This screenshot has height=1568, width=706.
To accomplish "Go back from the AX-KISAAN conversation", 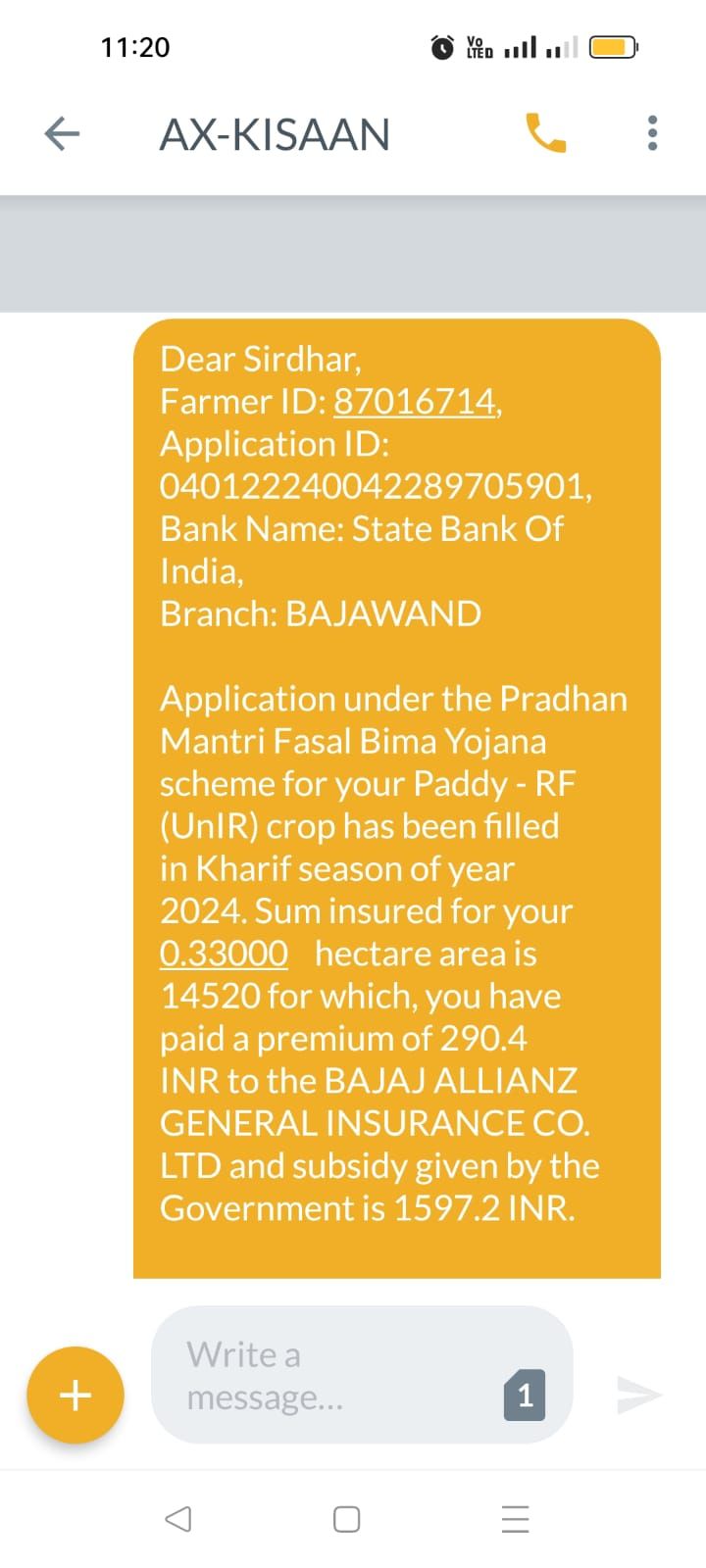I will (62, 133).
